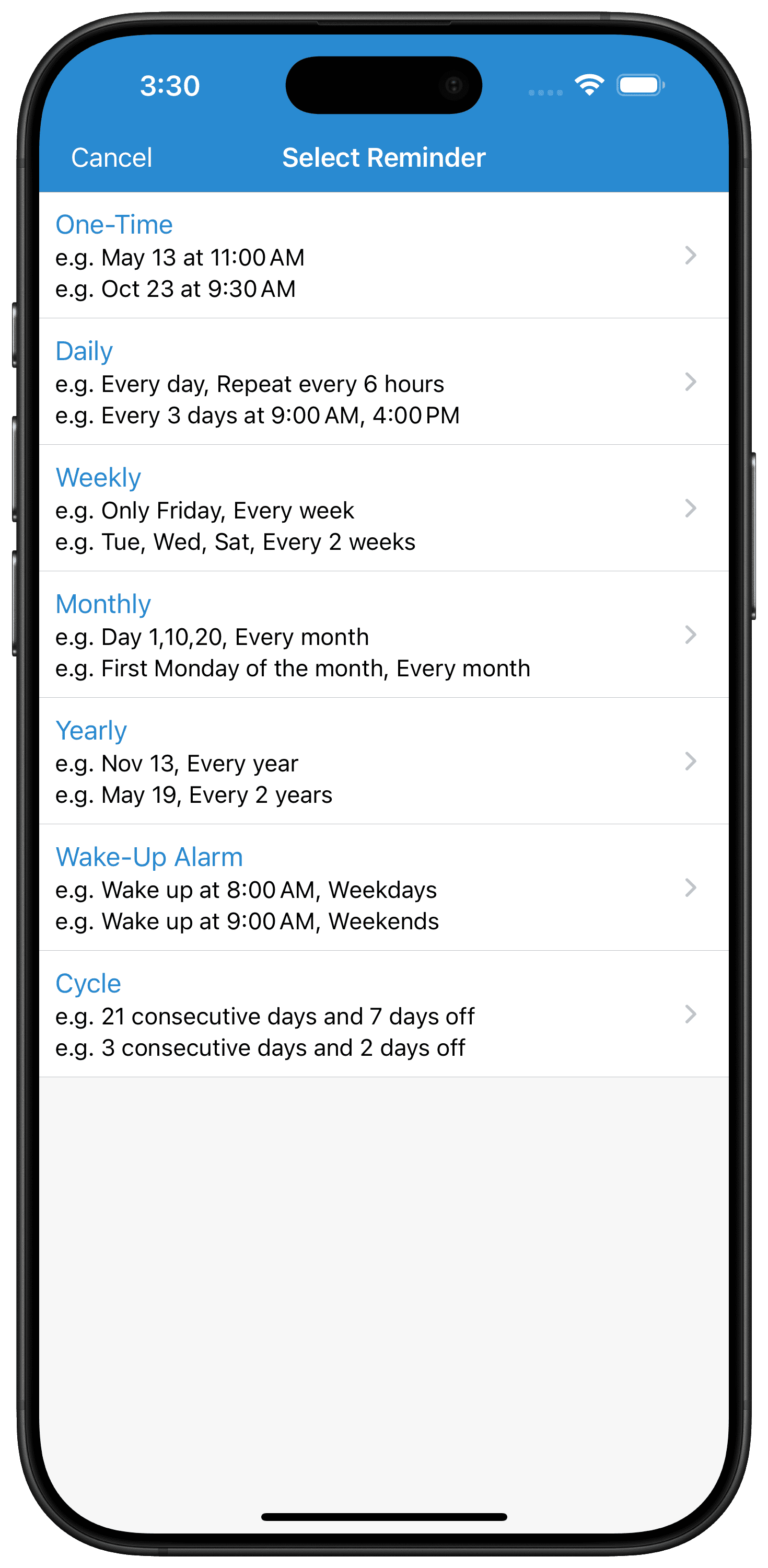
Task: Open the Wake-Up Alarm option
Action: click(384, 888)
